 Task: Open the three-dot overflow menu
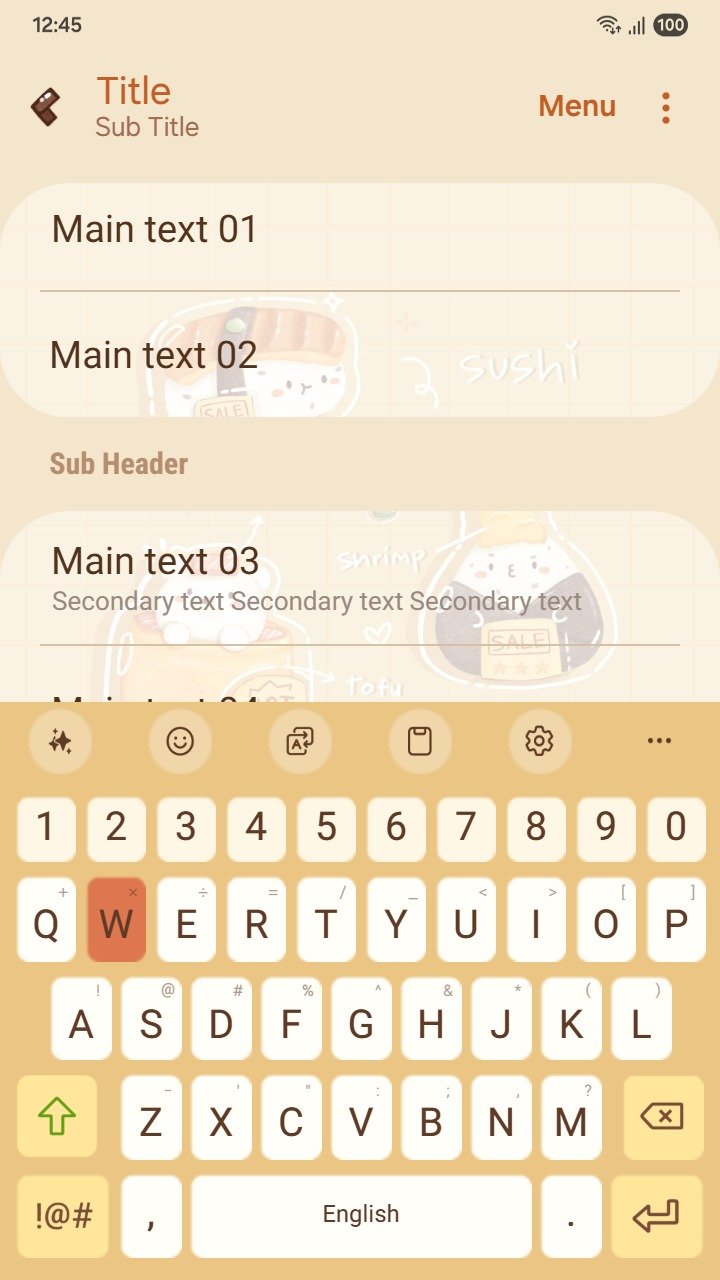[x=666, y=107]
